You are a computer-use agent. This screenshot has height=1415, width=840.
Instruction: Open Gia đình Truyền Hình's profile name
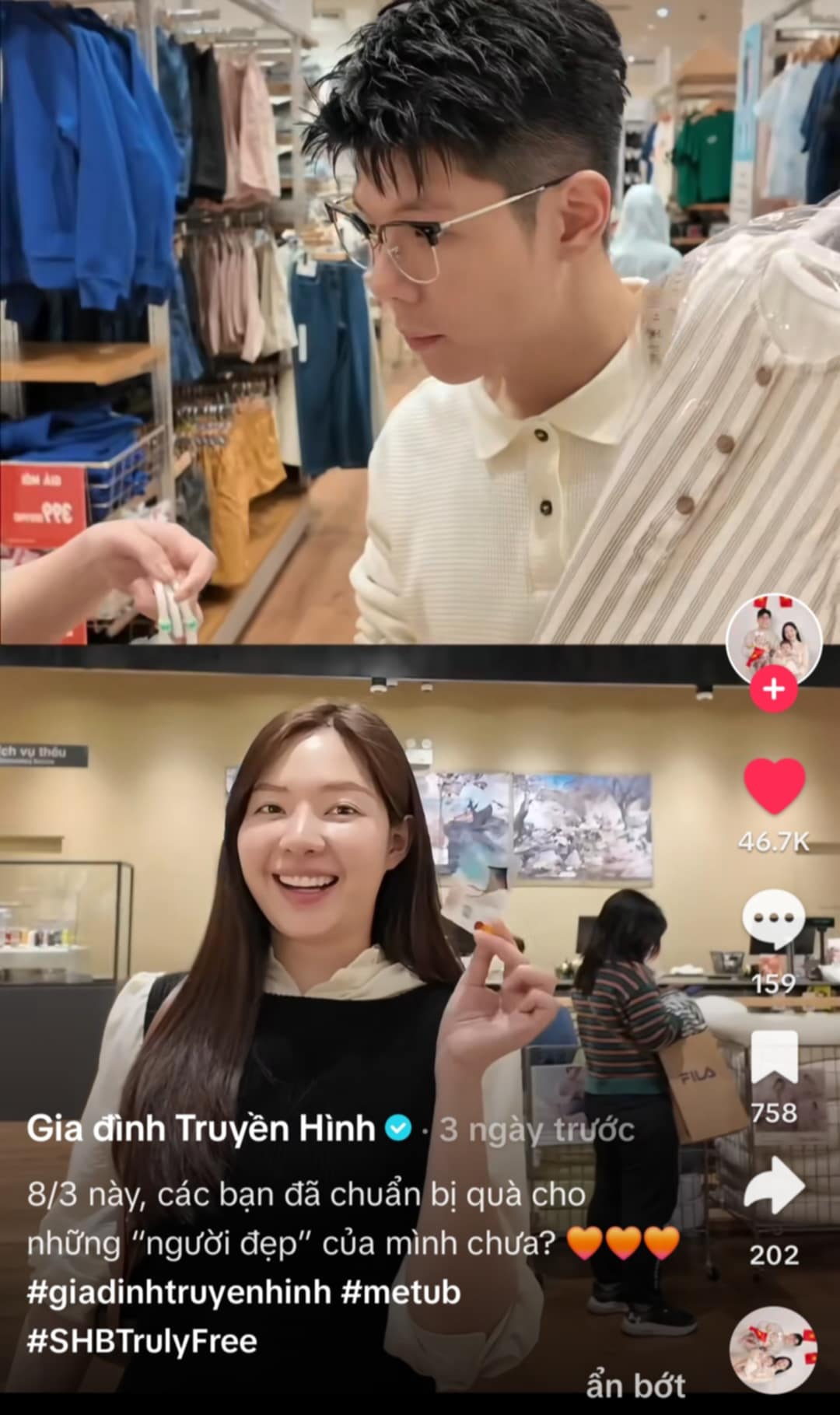tap(201, 1128)
